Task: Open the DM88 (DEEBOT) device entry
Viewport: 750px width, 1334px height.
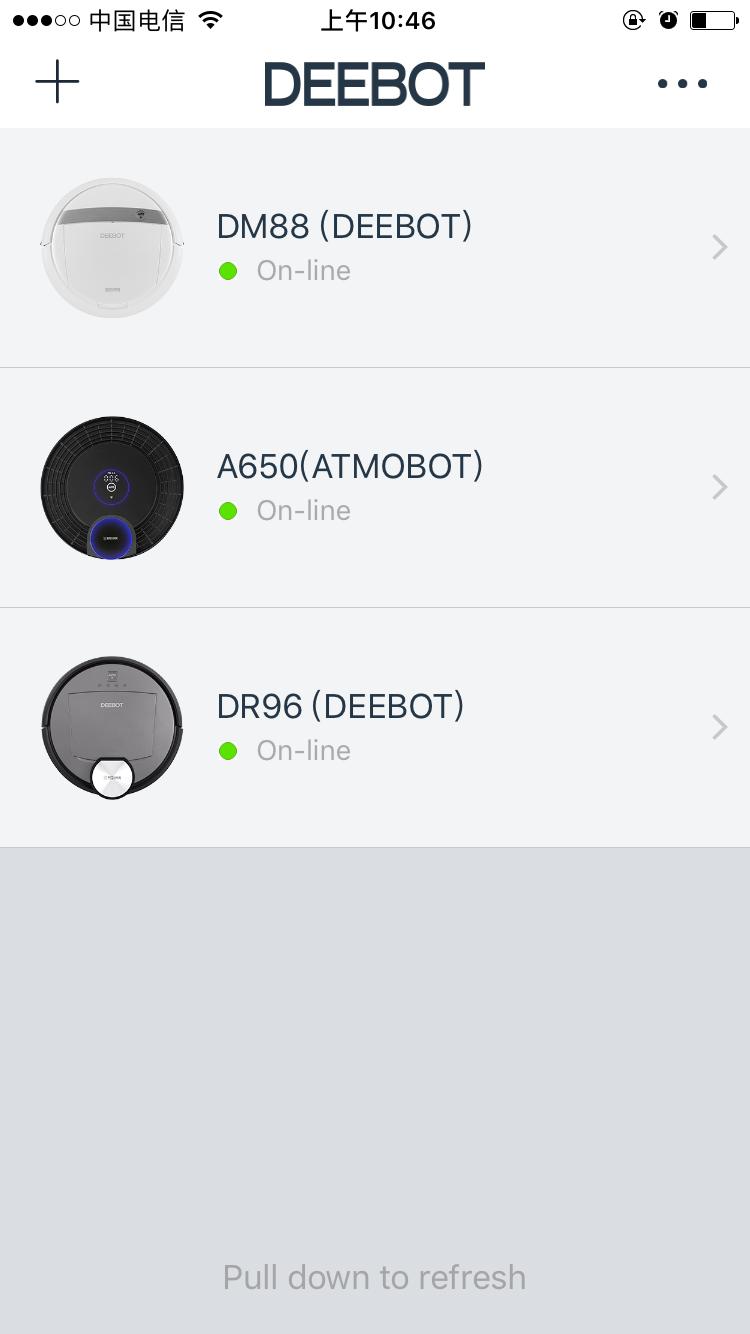Action: click(344, 227)
